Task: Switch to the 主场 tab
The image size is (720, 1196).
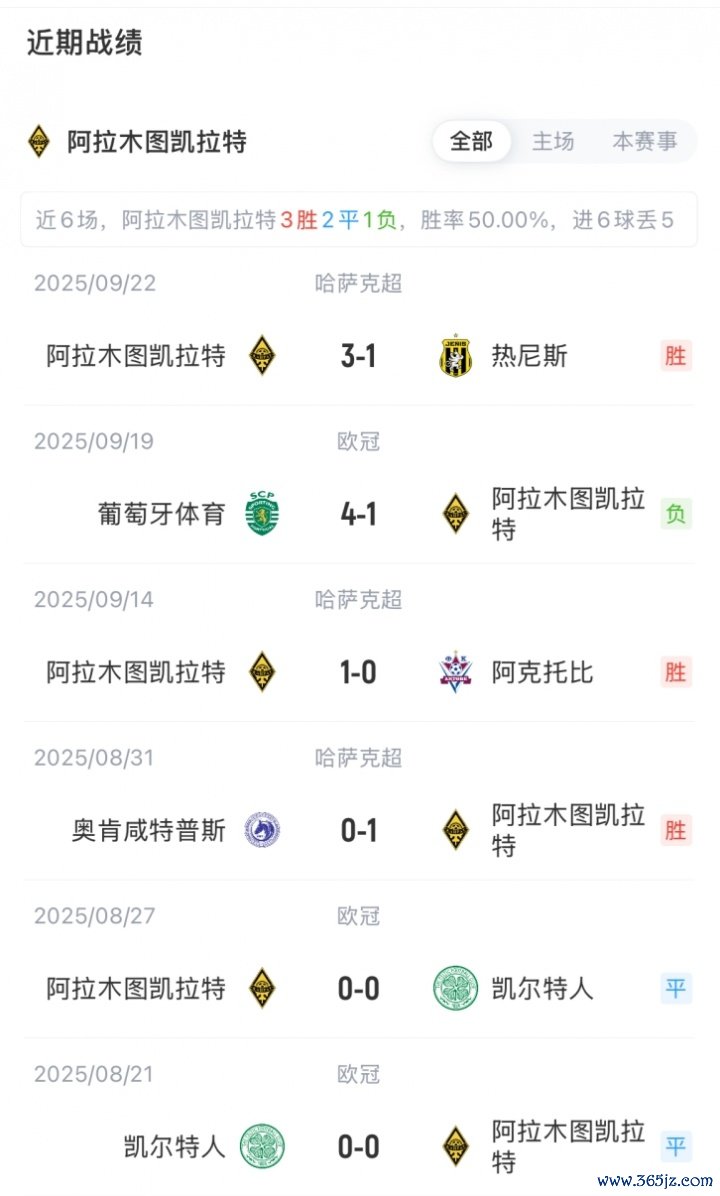Action: pyautogui.click(x=553, y=141)
